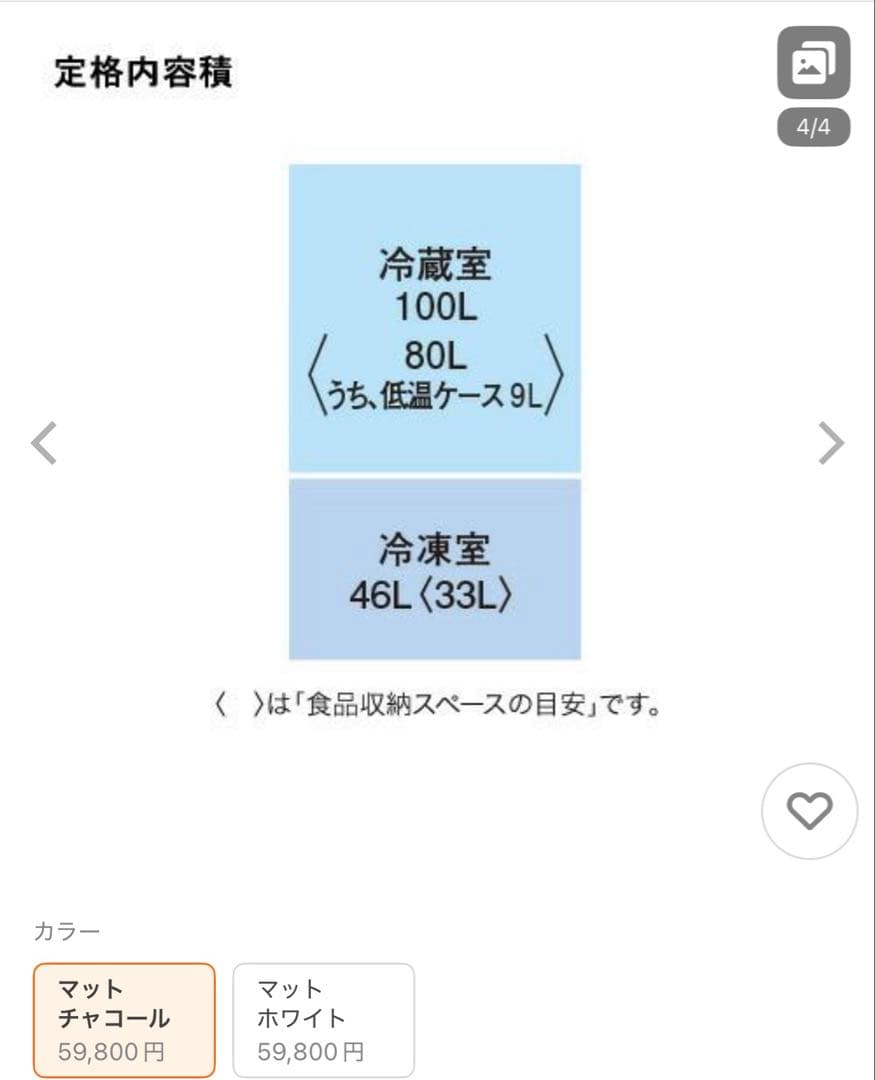The height and width of the screenshot is (1080, 875).
Task: Return to the prior photo with the left chevron
Action: point(44,440)
